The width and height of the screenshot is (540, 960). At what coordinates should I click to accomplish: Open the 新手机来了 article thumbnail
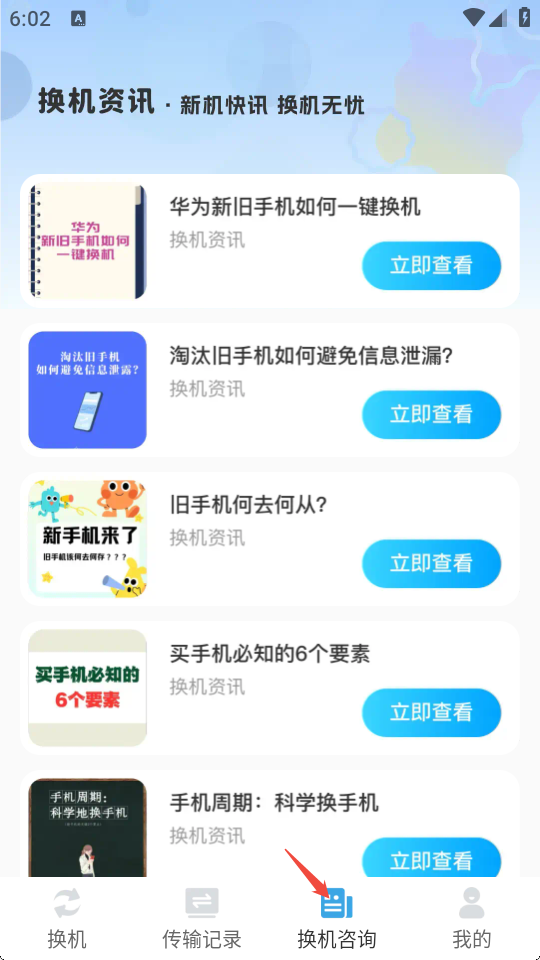coord(88,539)
